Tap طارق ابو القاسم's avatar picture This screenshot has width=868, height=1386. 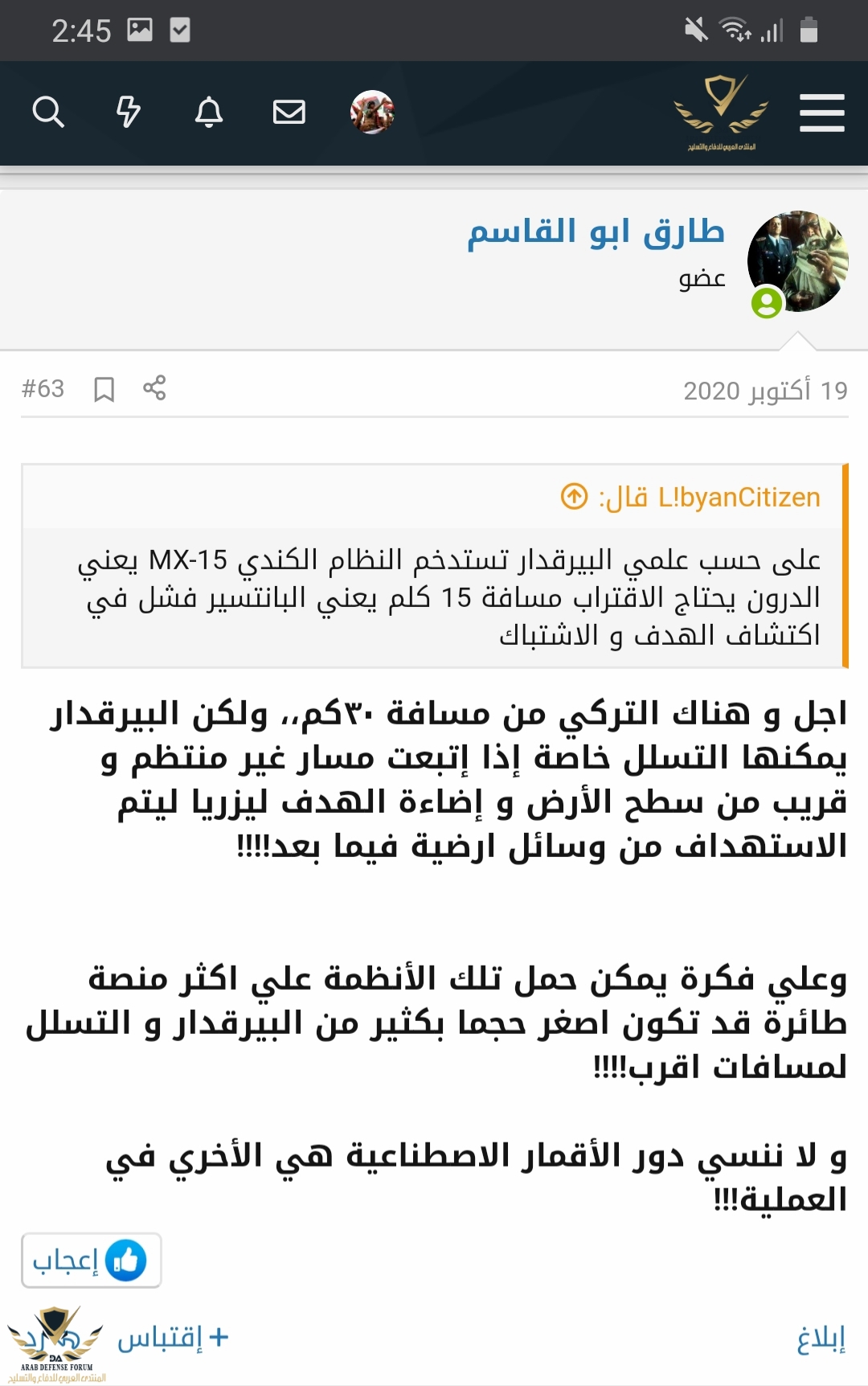(797, 261)
